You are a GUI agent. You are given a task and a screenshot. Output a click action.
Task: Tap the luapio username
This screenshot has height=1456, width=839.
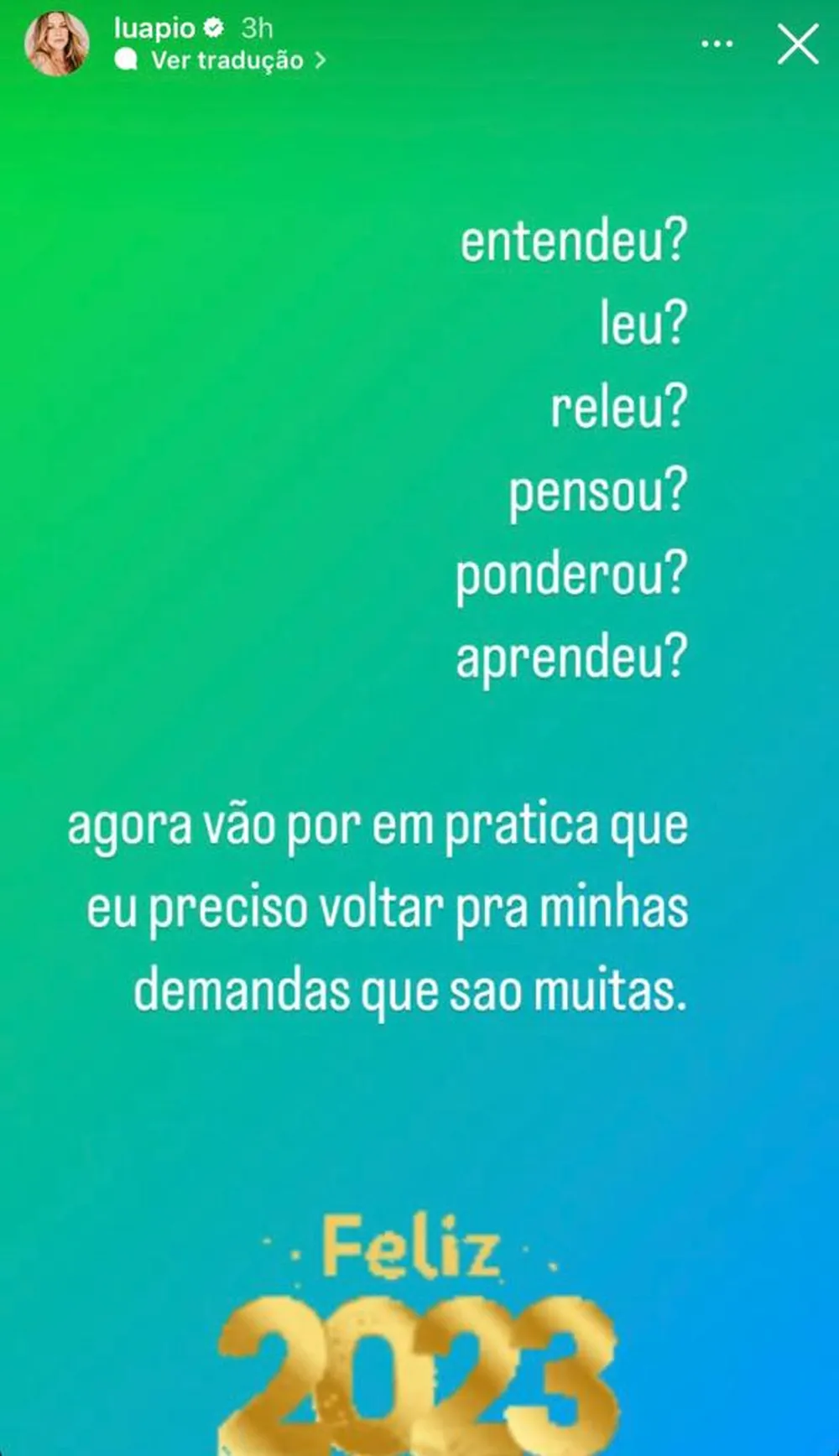[x=154, y=28]
